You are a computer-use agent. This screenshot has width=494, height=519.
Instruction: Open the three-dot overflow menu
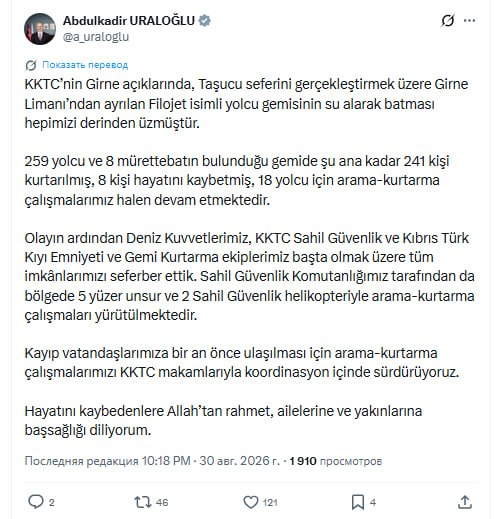click(469, 21)
